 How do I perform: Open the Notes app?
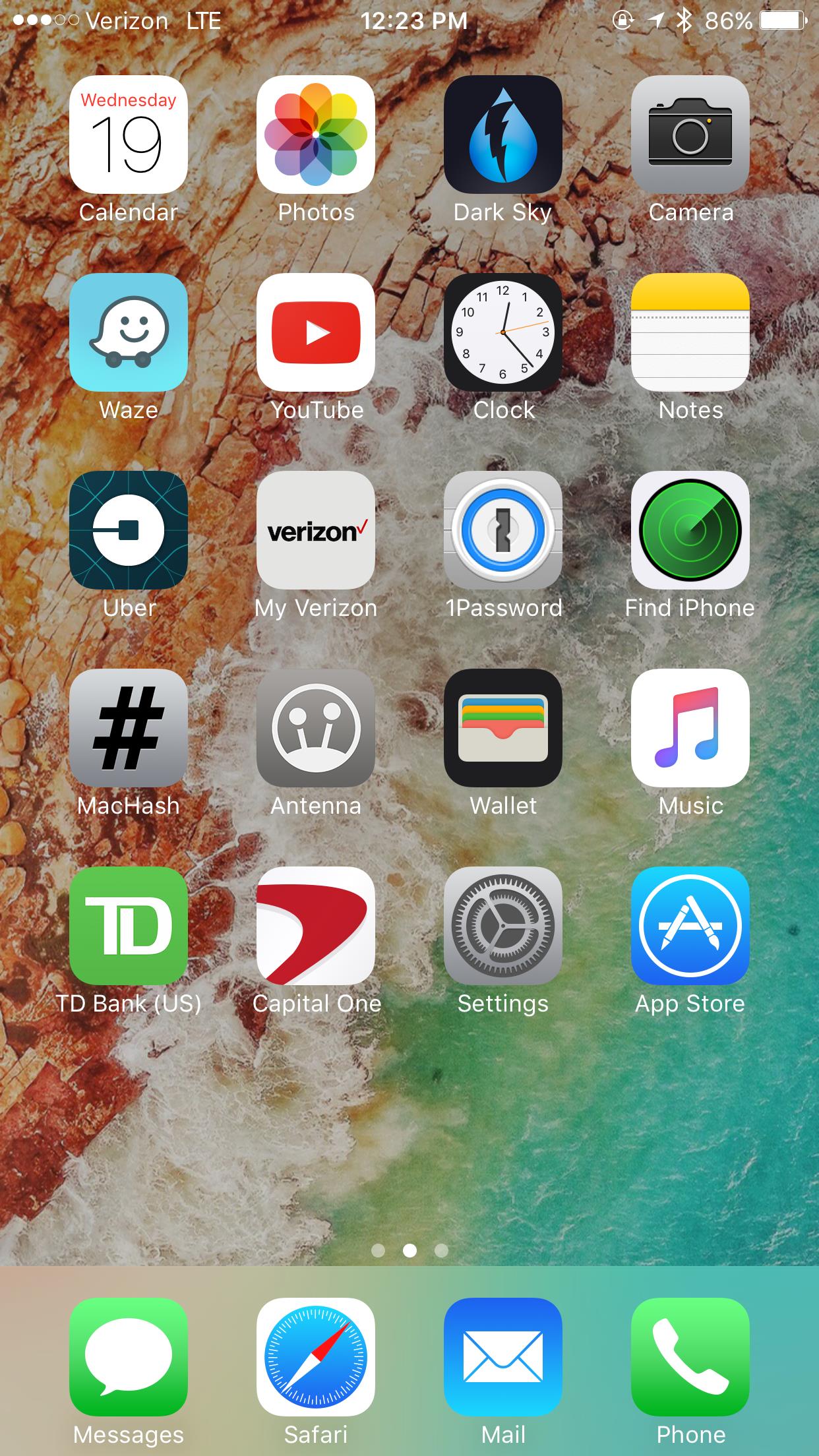[x=690, y=332]
